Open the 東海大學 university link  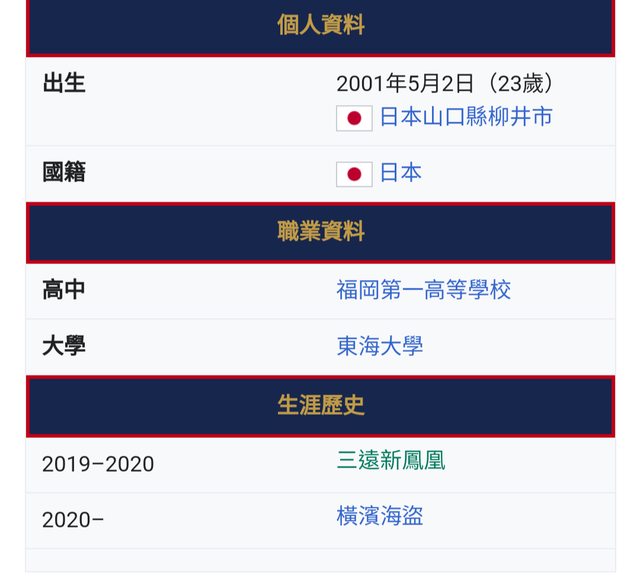379,346
